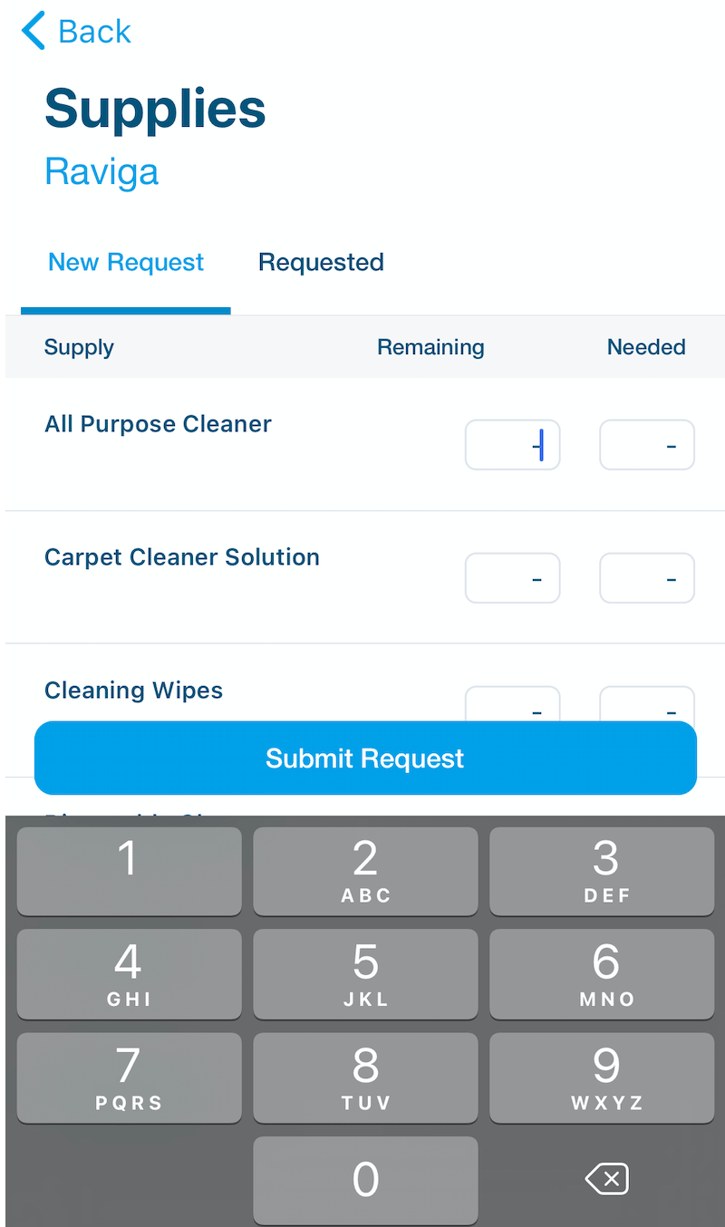The width and height of the screenshot is (725, 1227).
Task: Switch to the Requested tab
Action: click(x=320, y=262)
